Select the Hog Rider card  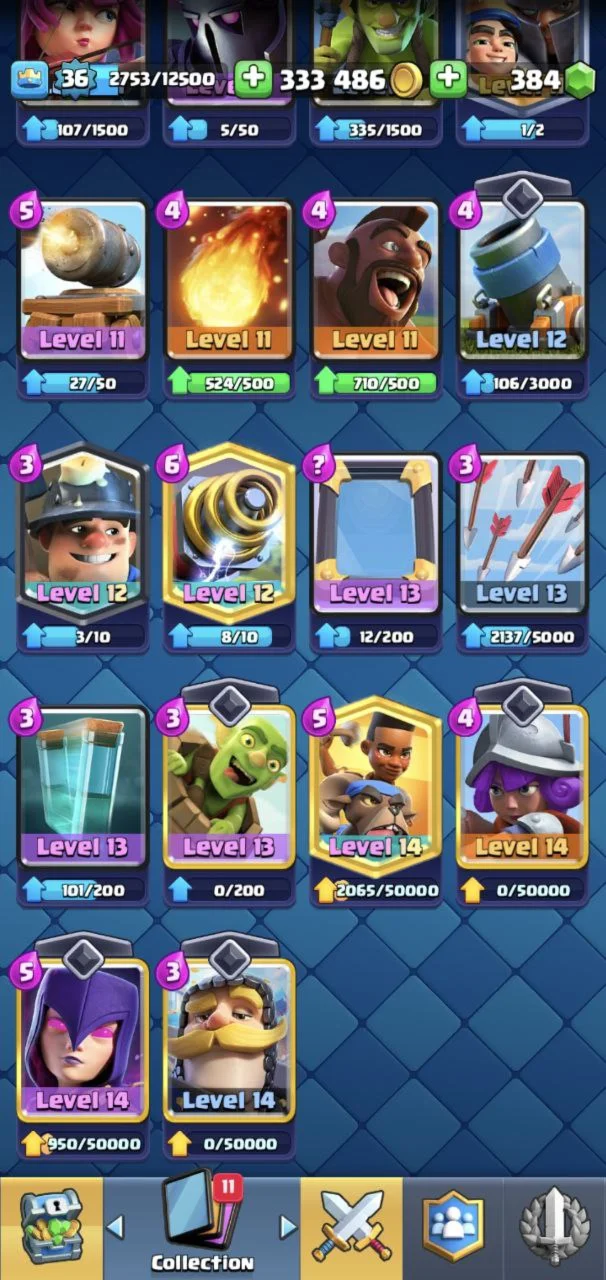[376, 280]
